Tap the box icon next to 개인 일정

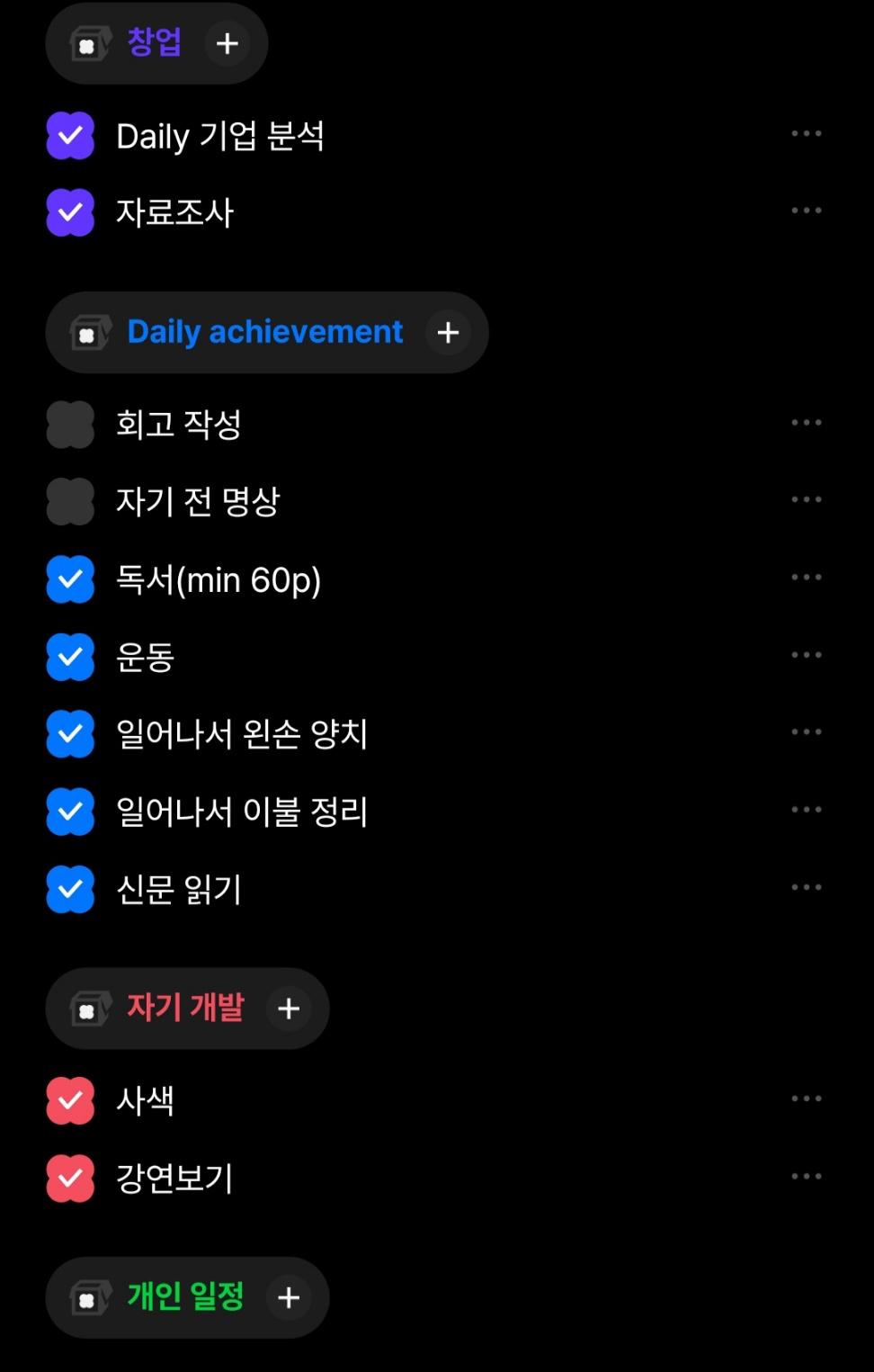87,1298
